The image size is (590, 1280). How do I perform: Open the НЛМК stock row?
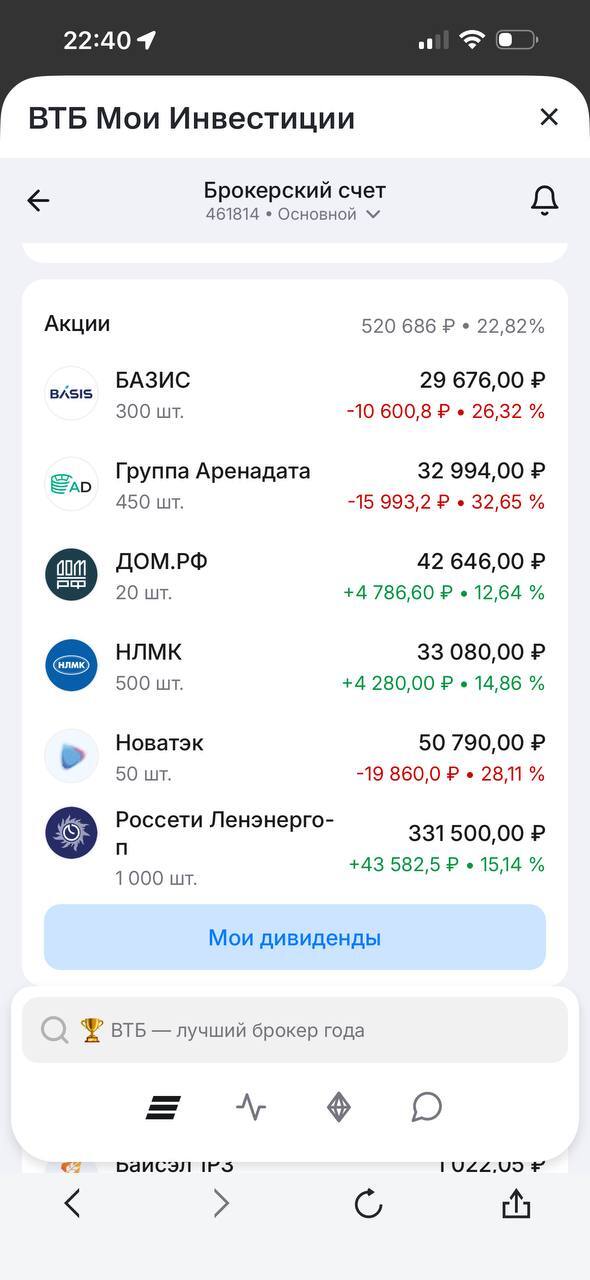click(x=295, y=667)
